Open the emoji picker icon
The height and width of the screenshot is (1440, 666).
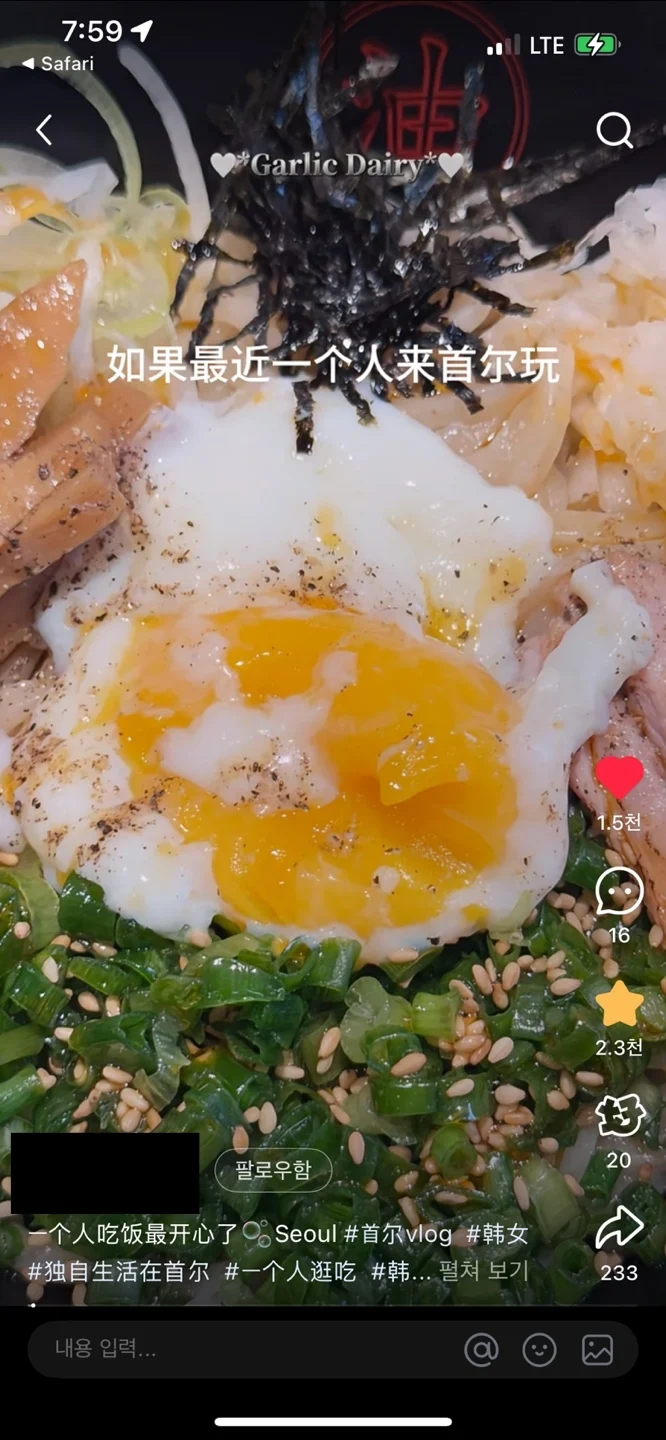click(x=539, y=1350)
